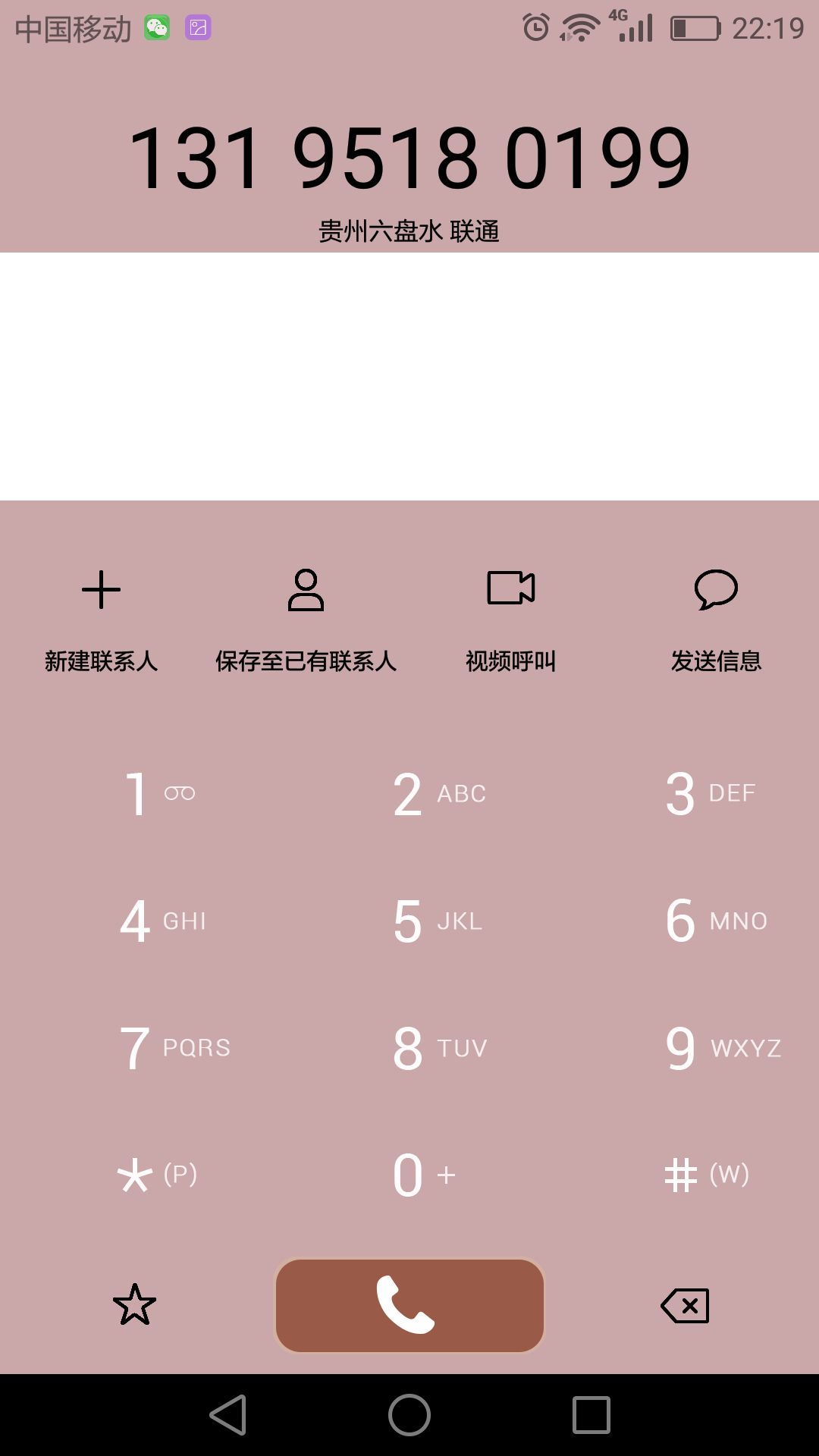Open favorites with the star icon
This screenshot has width=819, height=1456.
135,1305
